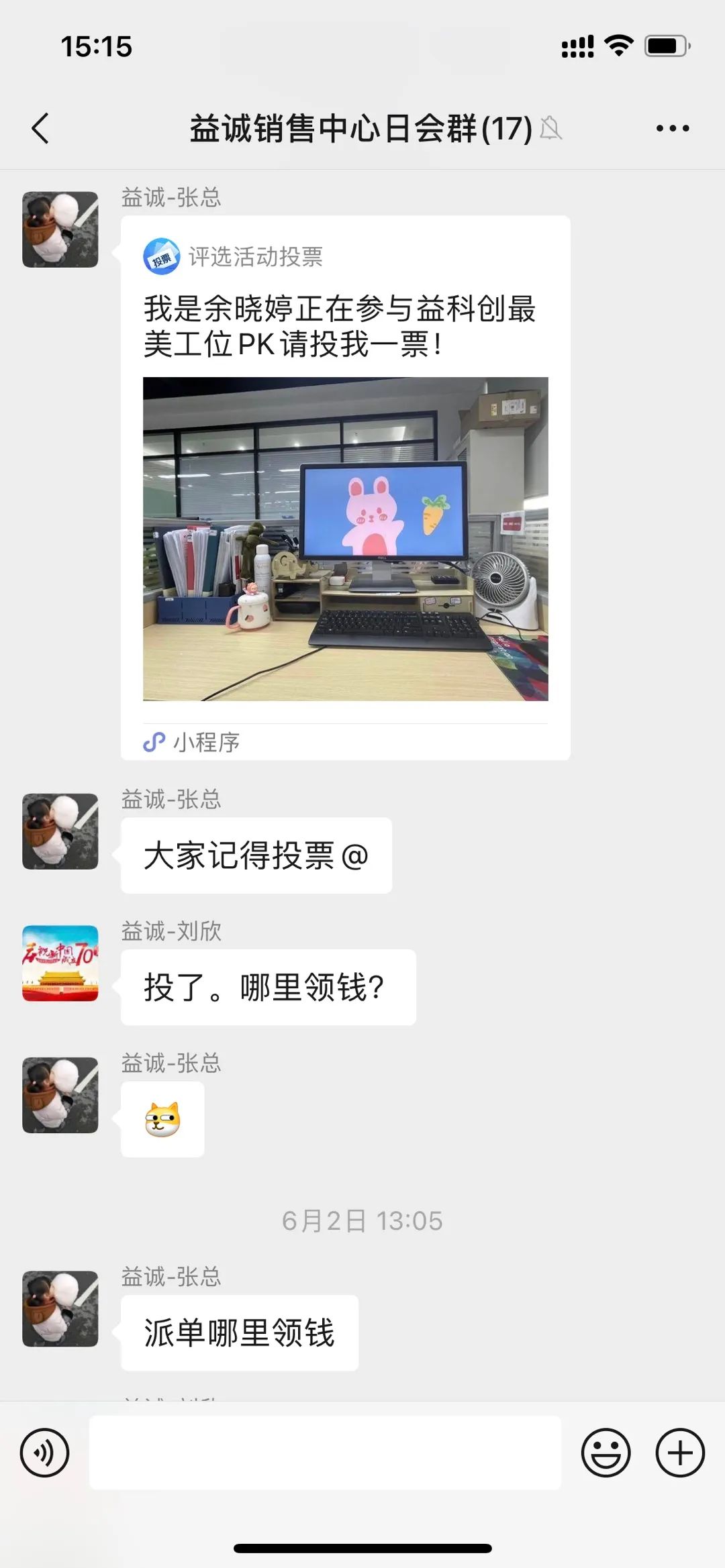The image size is (725, 1568).
Task: View 益诚-刘欣's profile via avatar
Action: (x=60, y=963)
